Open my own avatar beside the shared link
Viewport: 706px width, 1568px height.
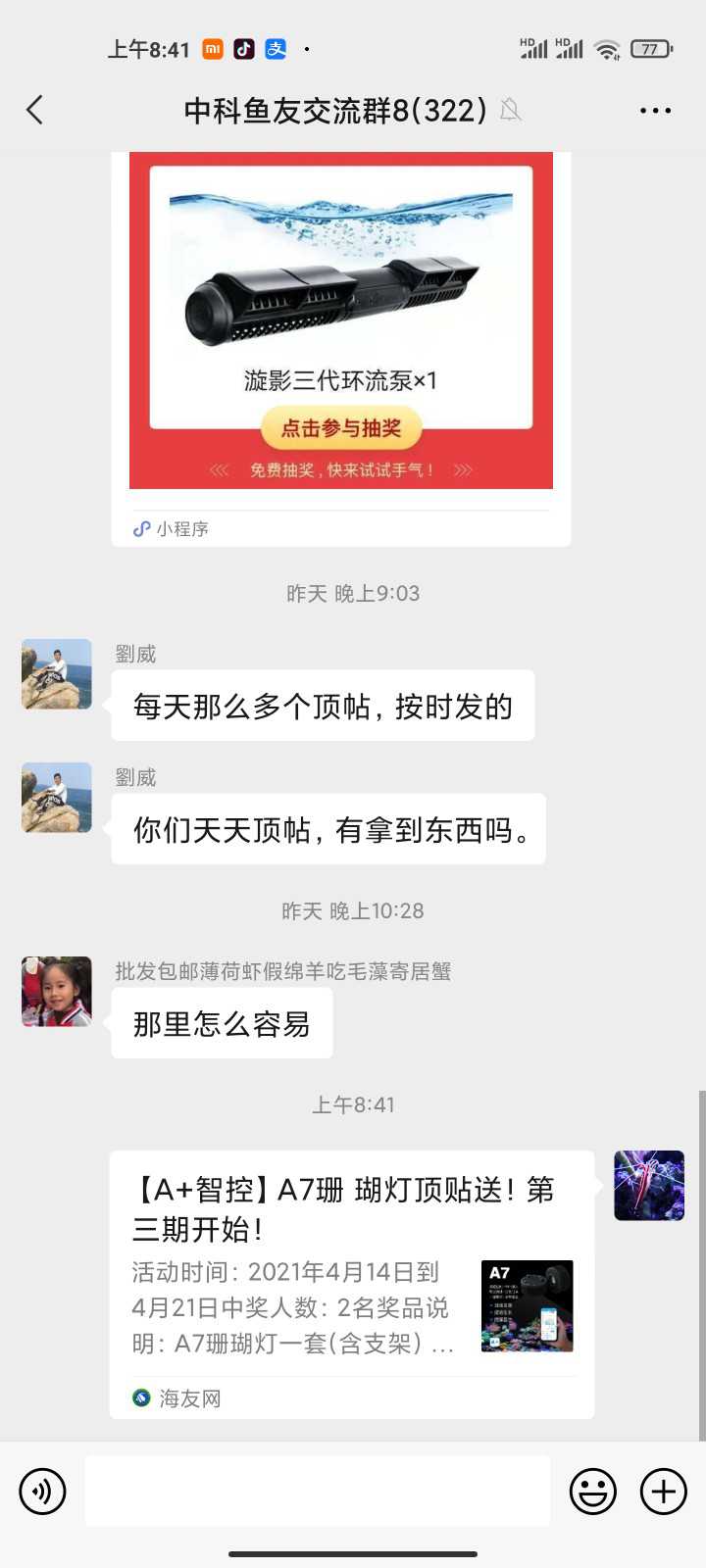click(x=649, y=1186)
